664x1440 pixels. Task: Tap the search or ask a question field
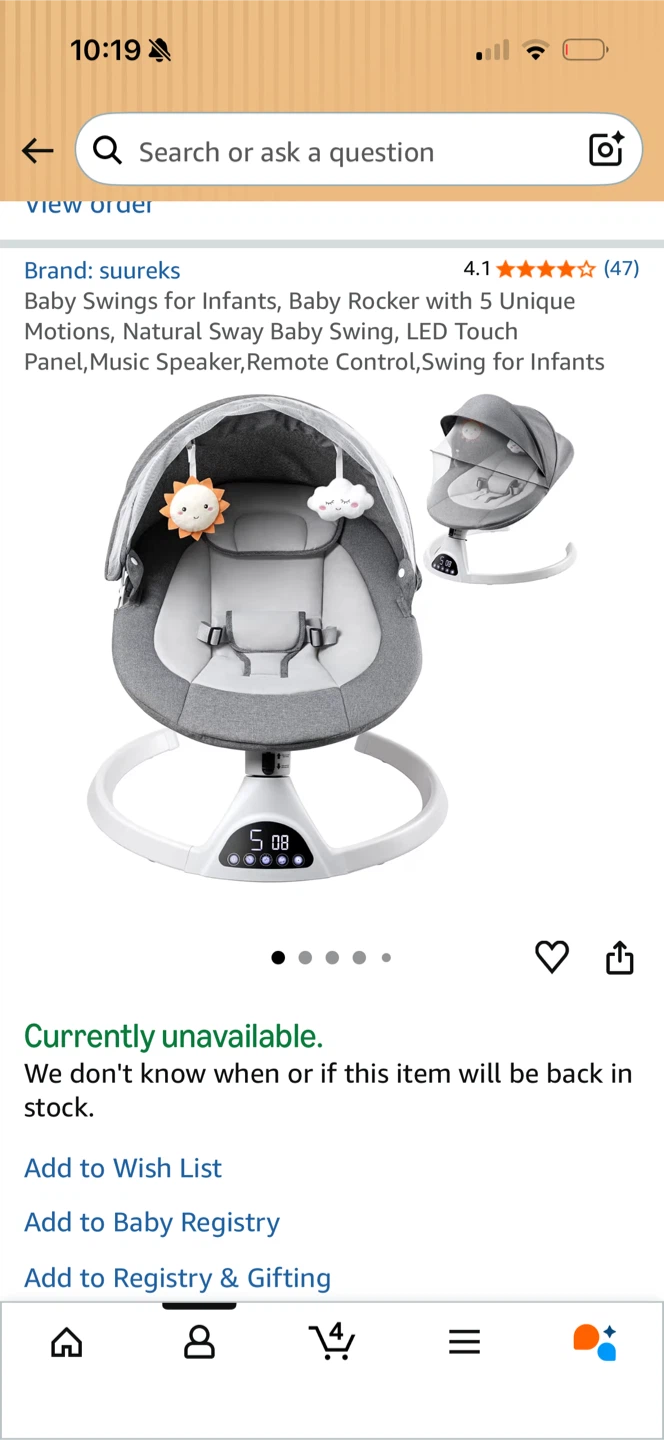(358, 151)
